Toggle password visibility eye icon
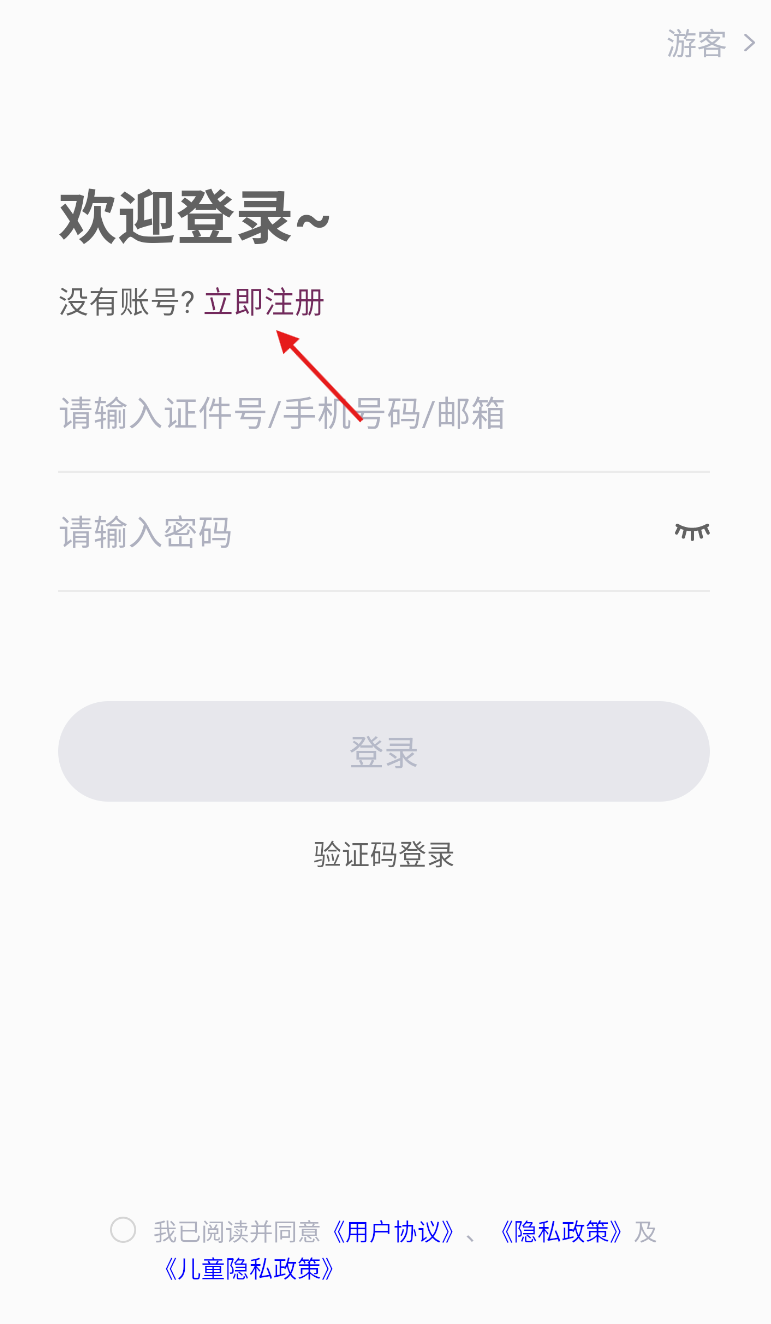771x1324 pixels. click(692, 531)
